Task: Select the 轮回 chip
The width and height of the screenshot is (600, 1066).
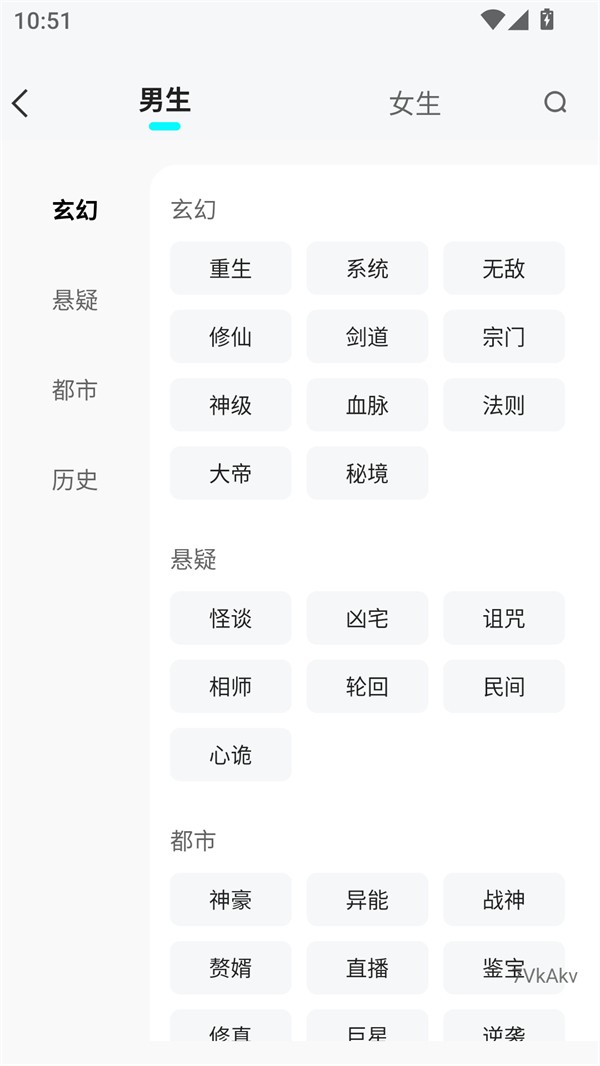Action: 367,686
